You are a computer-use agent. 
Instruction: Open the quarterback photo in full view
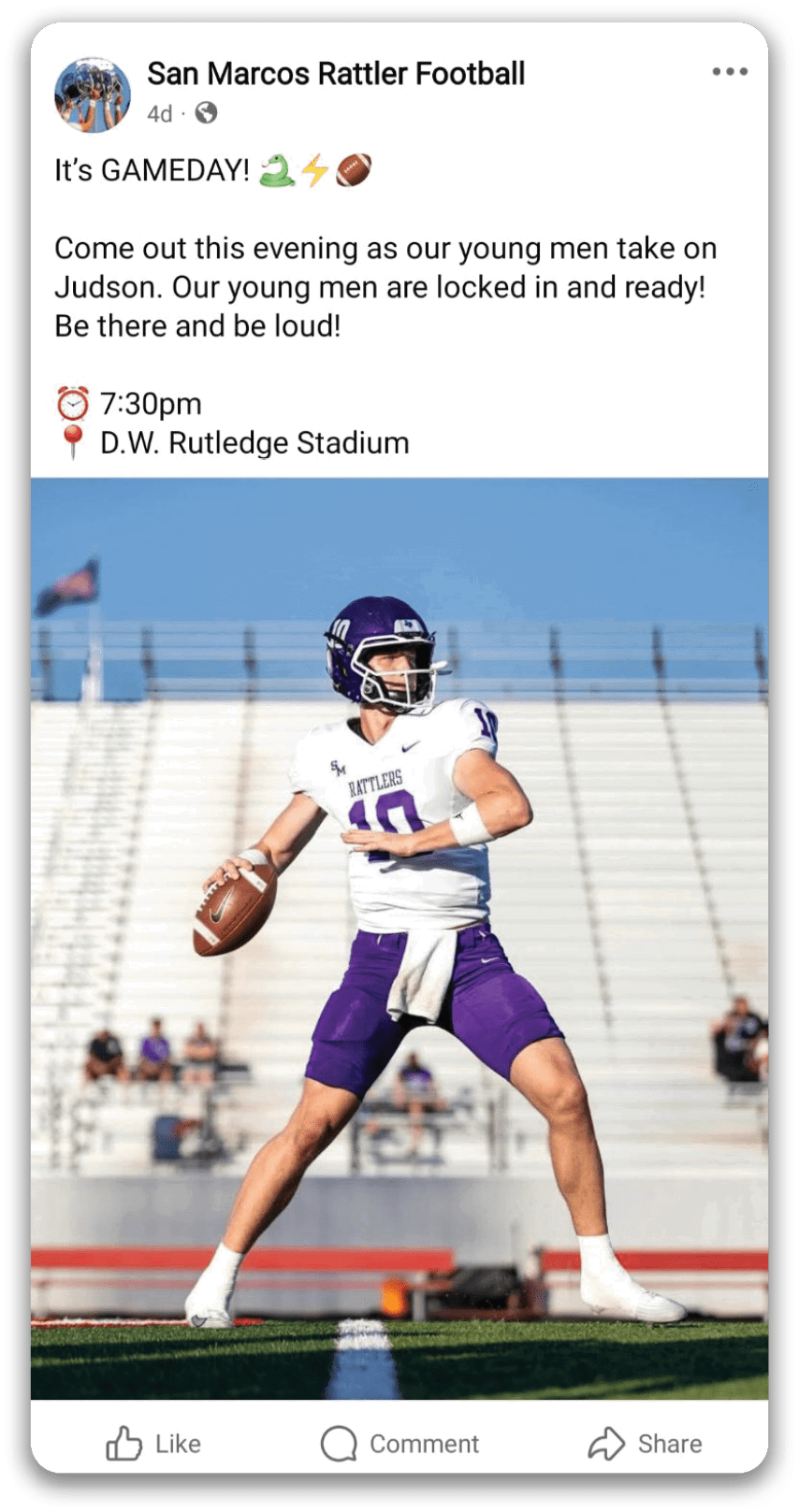click(399, 938)
